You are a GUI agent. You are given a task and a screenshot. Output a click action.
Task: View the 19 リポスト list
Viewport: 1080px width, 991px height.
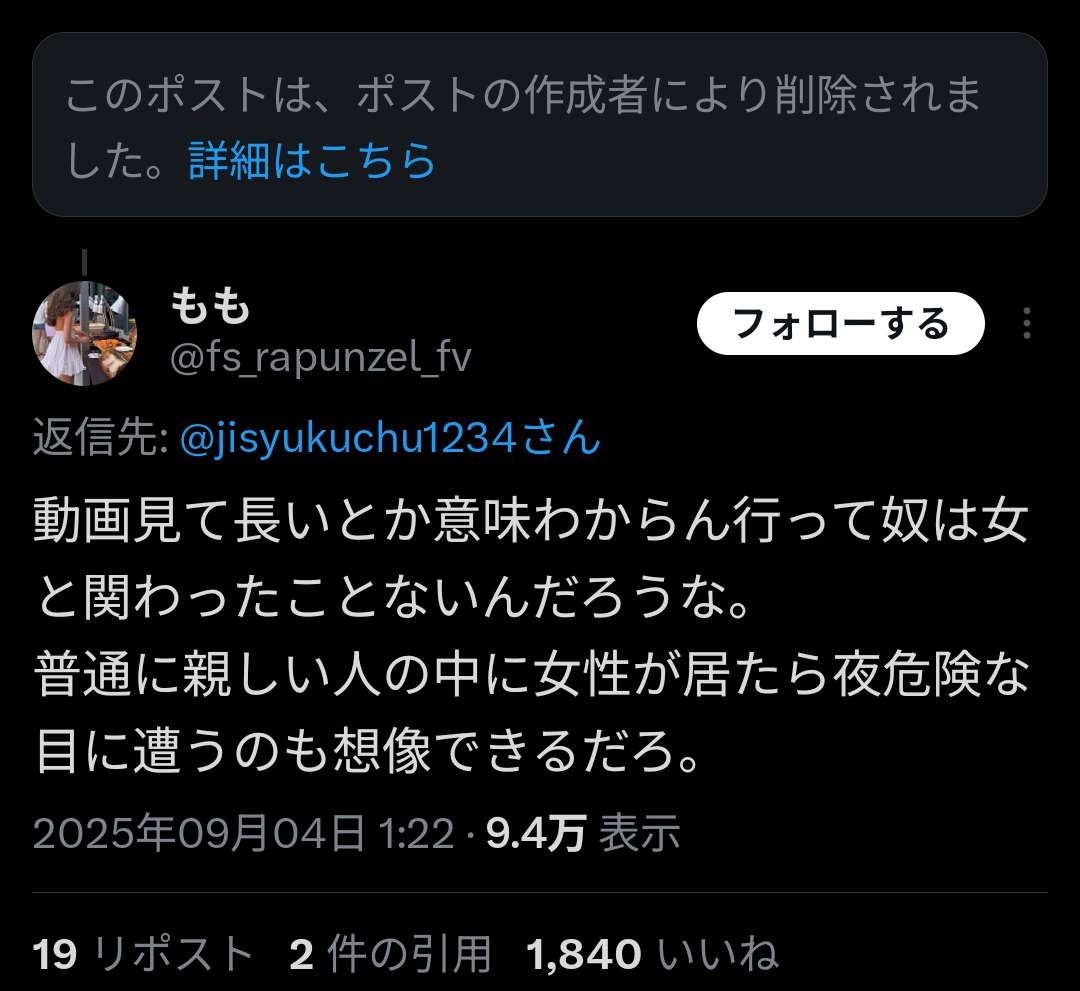[x=143, y=954]
